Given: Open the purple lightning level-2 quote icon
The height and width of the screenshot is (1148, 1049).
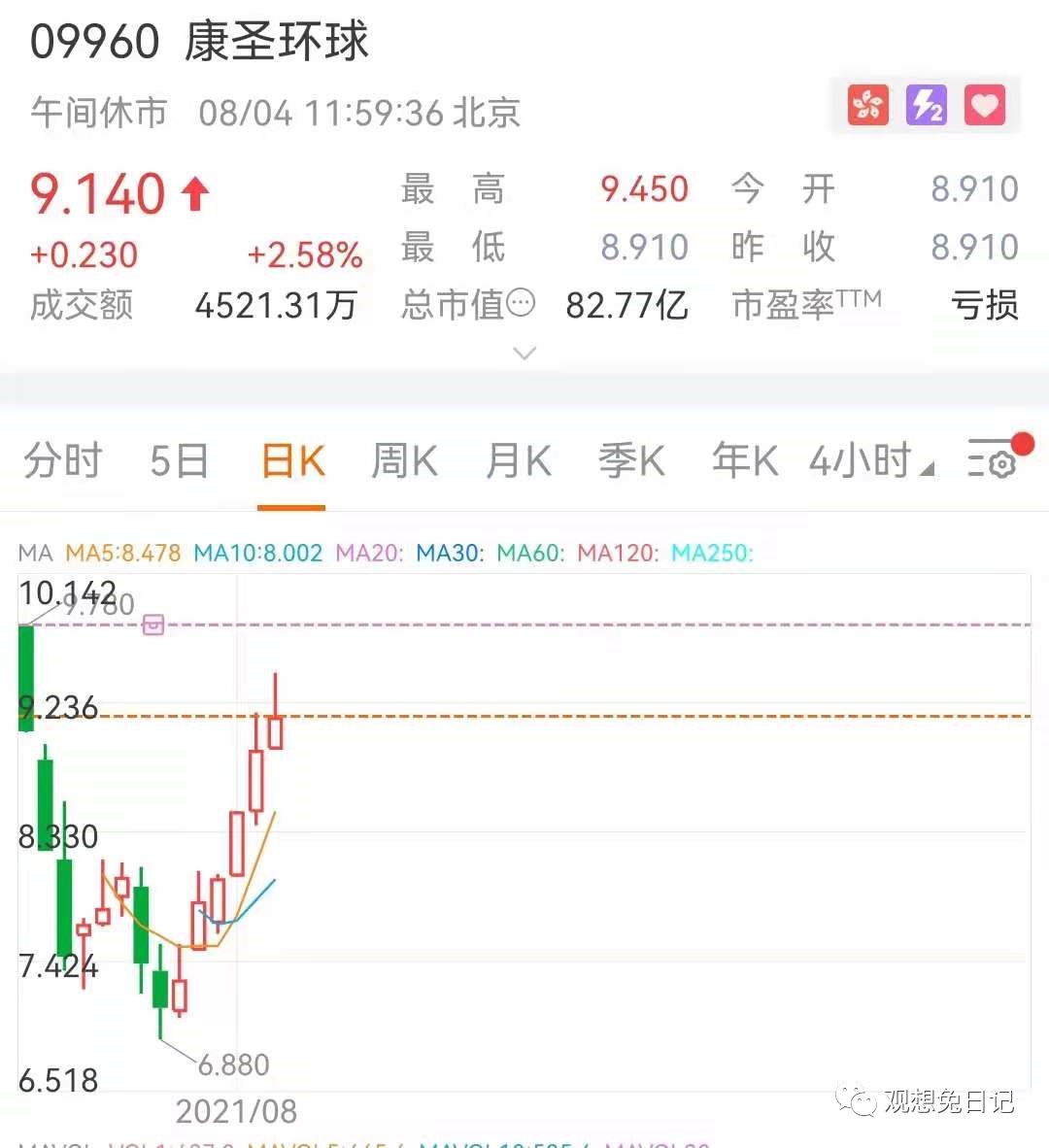Looking at the screenshot, I should point(926,106).
